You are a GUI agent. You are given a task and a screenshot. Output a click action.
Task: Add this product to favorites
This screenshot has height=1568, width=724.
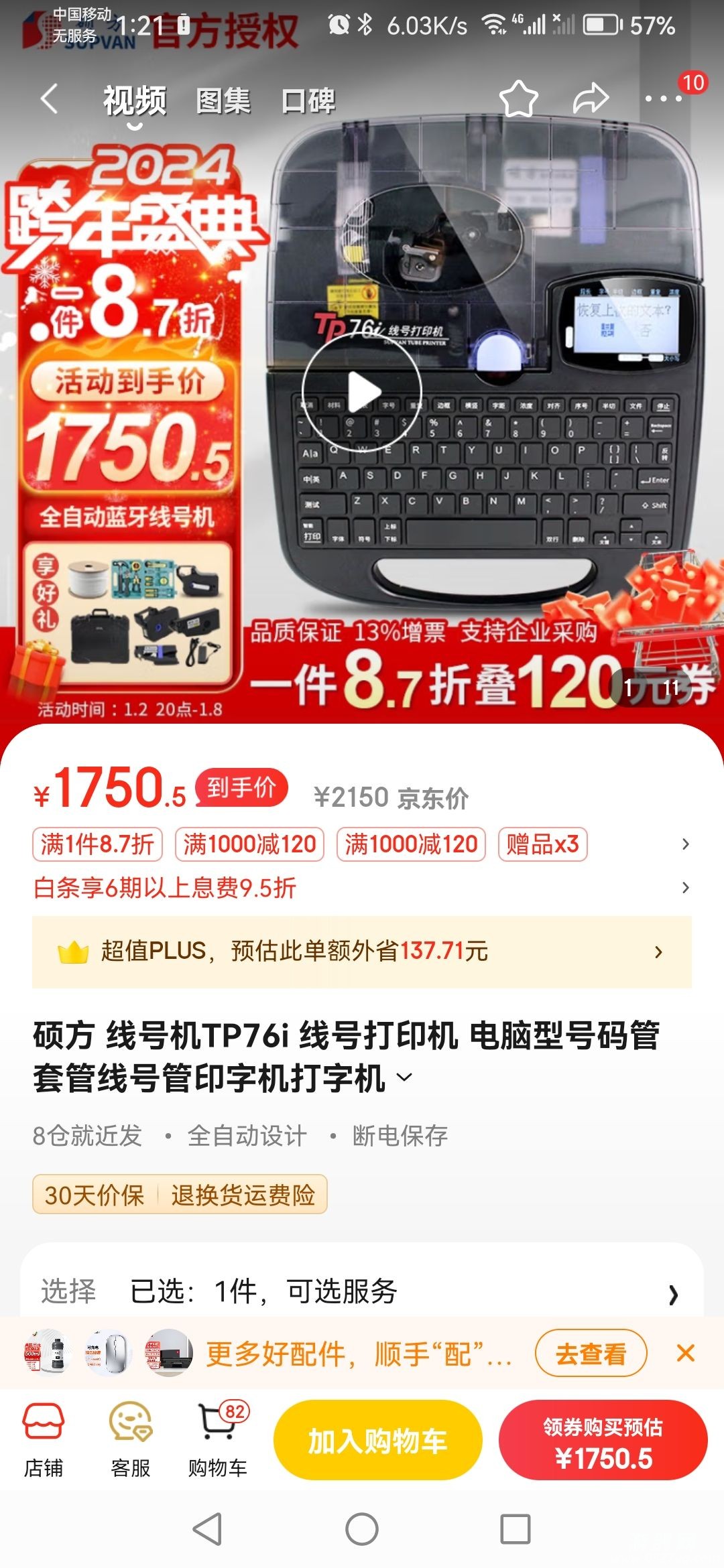tap(518, 99)
